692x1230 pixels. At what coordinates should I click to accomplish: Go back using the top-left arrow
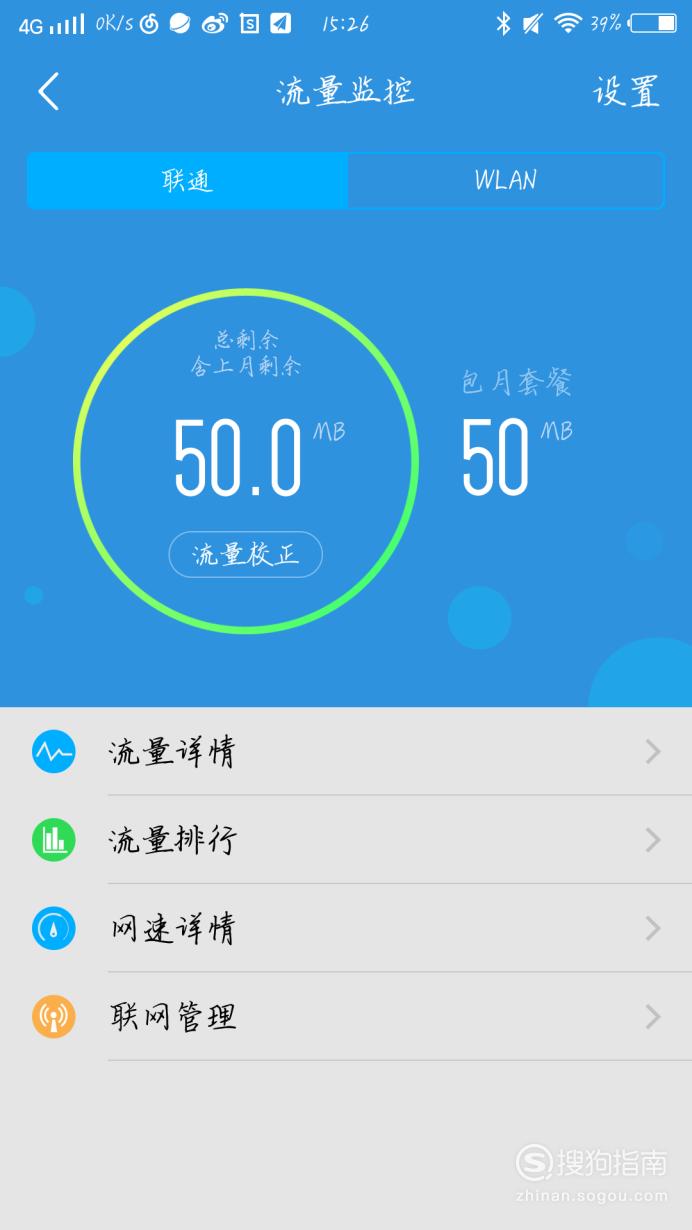point(48,91)
